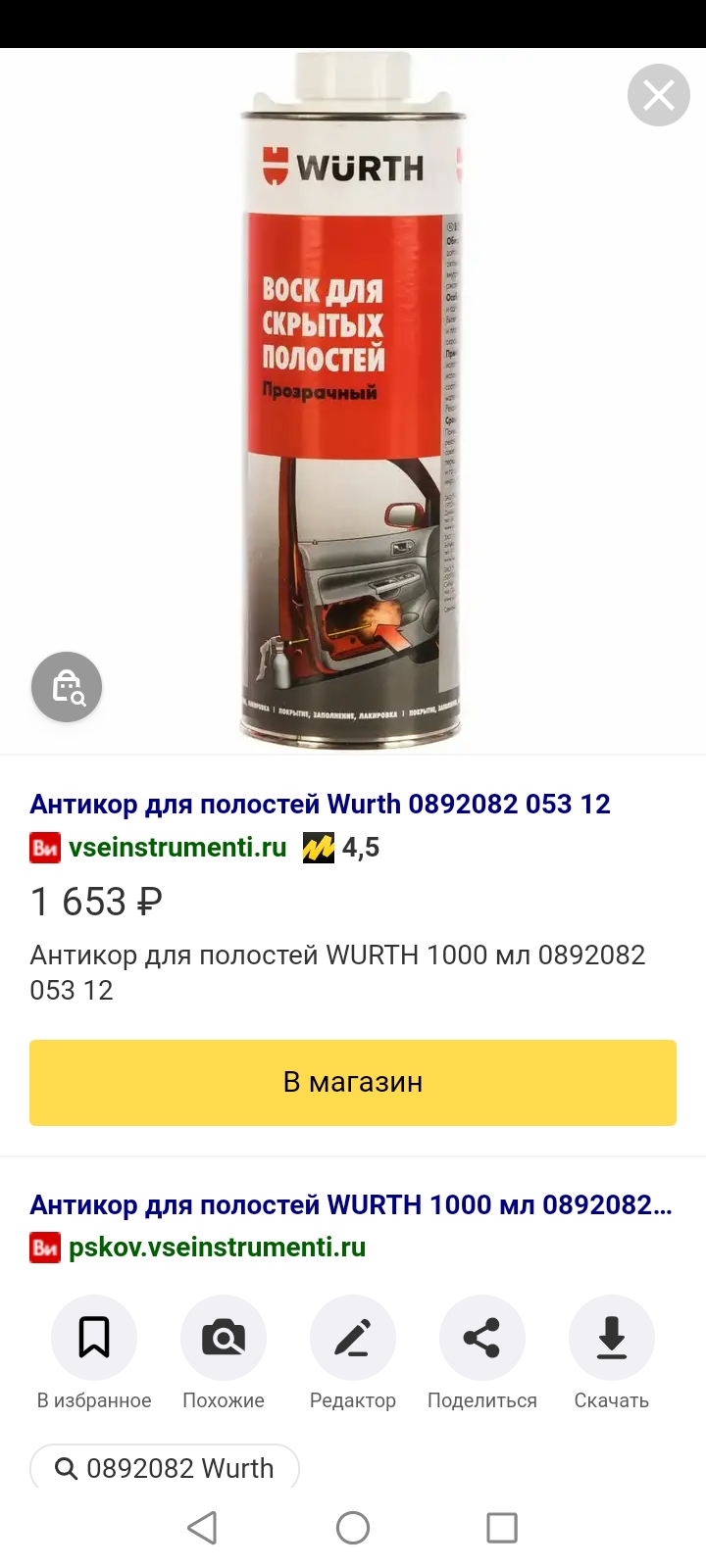
Task: Tap the В магазин button
Action: [x=353, y=1082]
